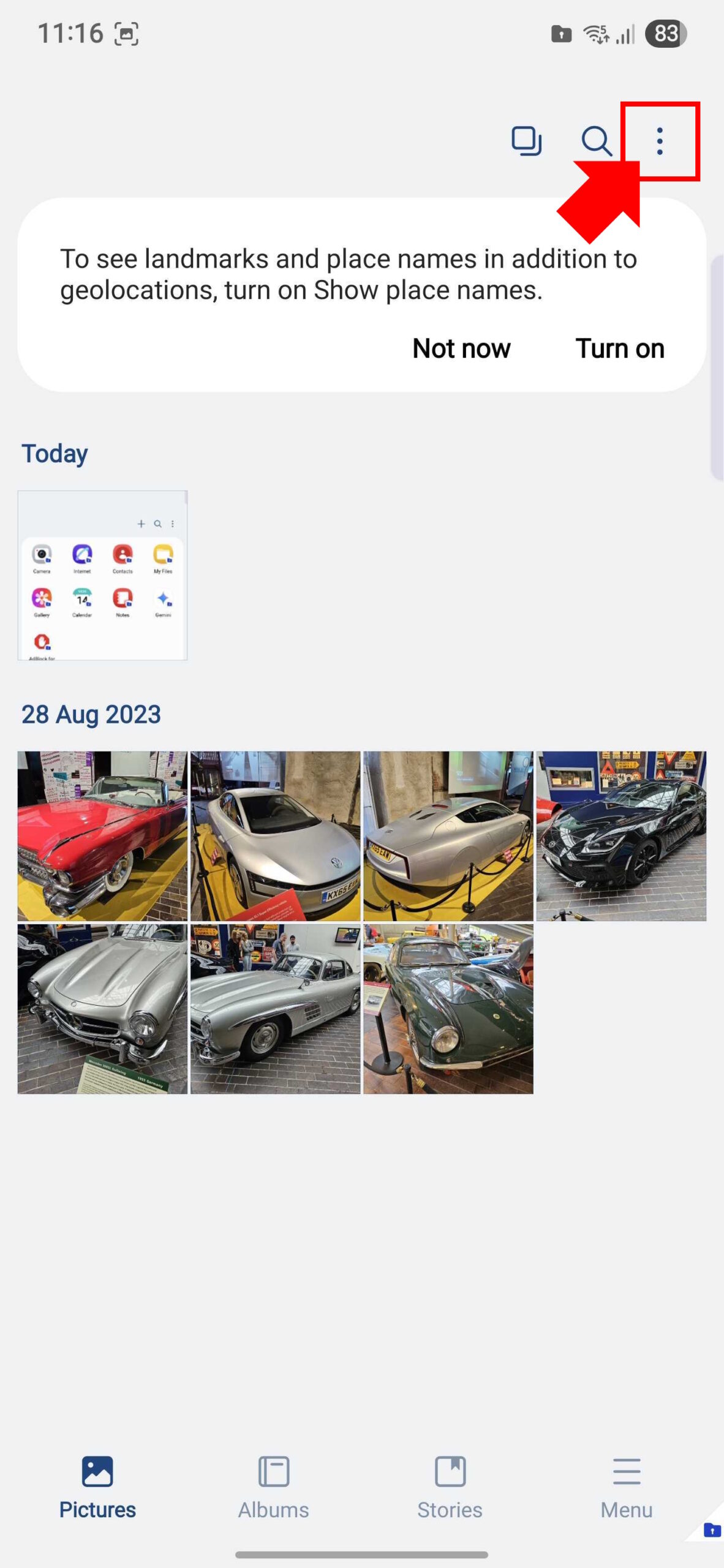Viewport: 724px width, 1568px height.
Task: Open today's app screen screenshot
Action: click(x=102, y=575)
